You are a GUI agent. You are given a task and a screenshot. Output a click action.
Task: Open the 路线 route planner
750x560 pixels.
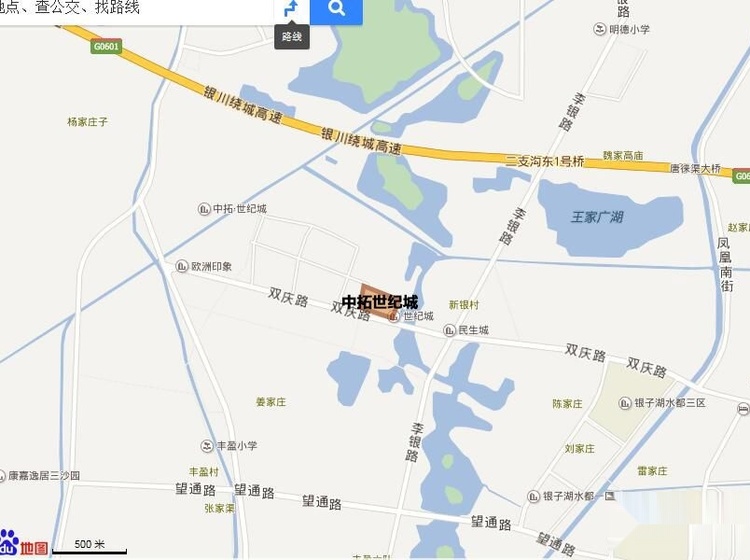[x=291, y=11]
